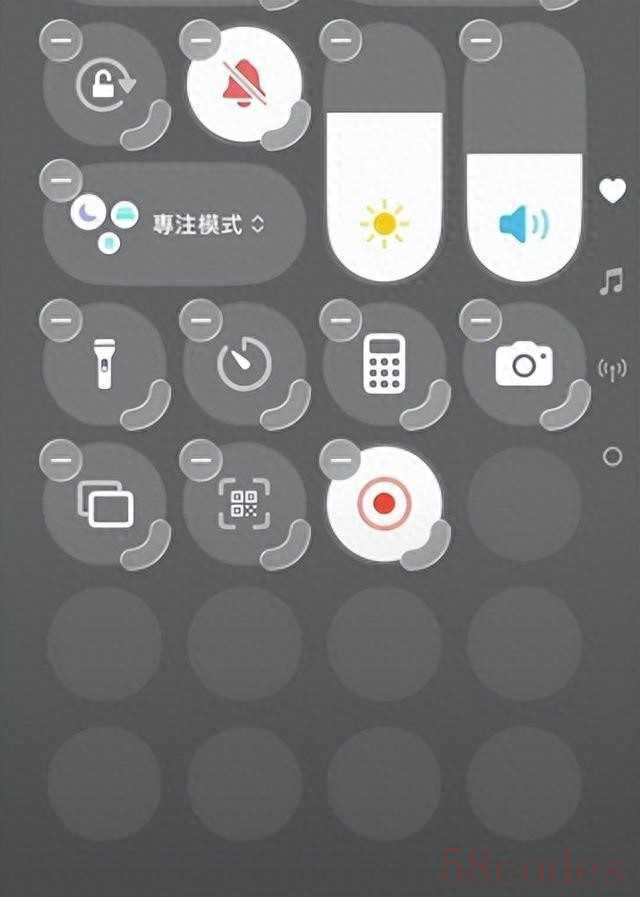
Task: Open the QR code scanner
Action: (x=244, y=503)
